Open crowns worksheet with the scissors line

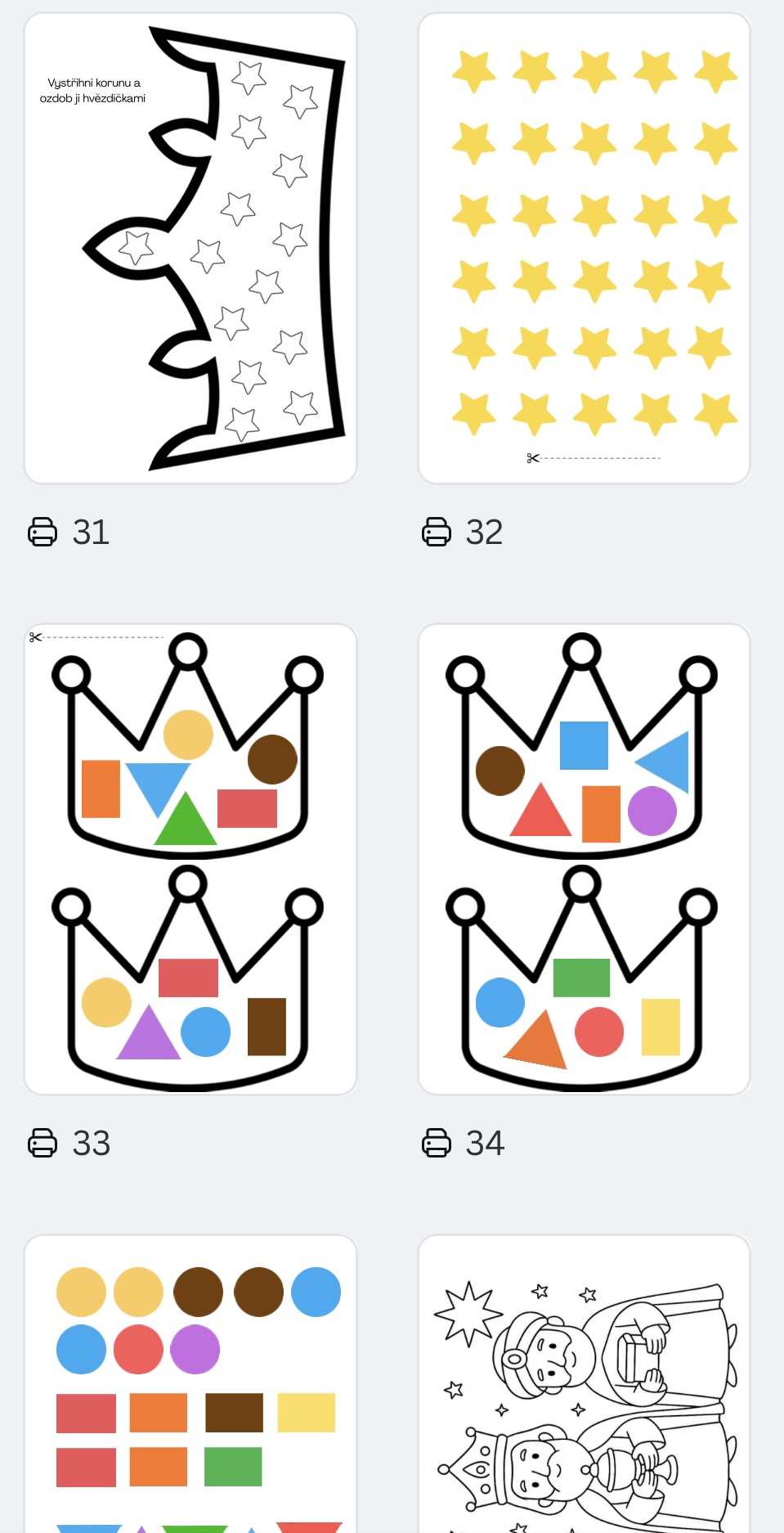click(x=190, y=859)
